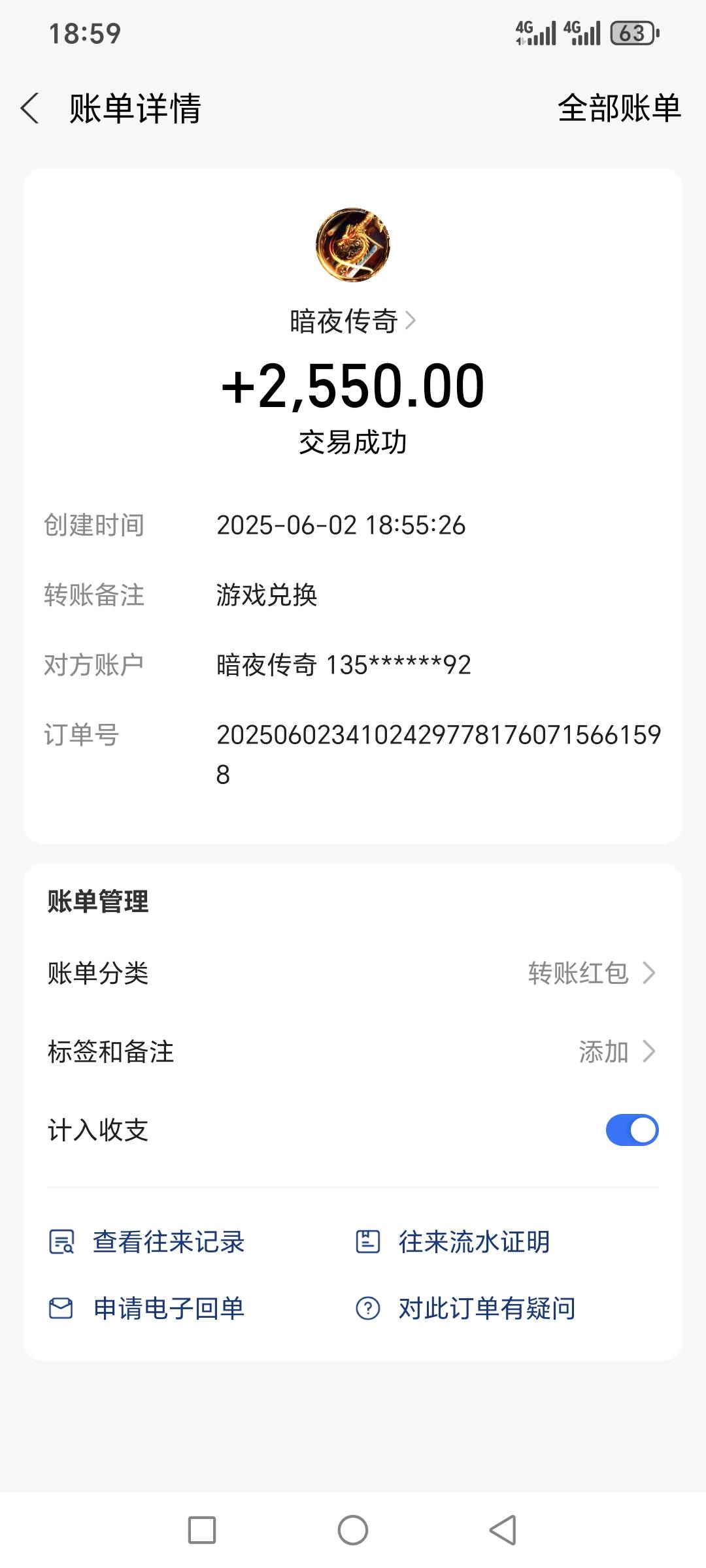Tap the system home button
The image size is (706, 1568).
(x=353, y=1529)
